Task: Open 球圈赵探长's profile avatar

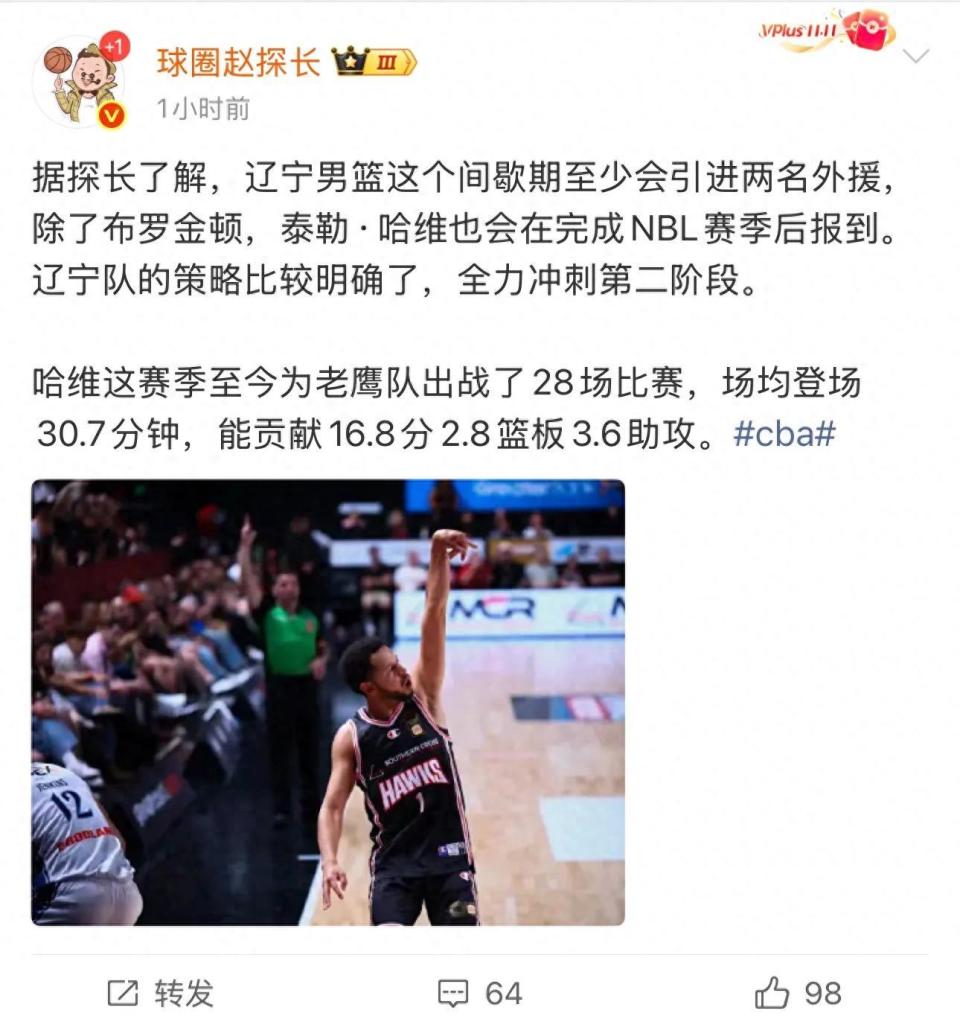Action: click(82, 82)
